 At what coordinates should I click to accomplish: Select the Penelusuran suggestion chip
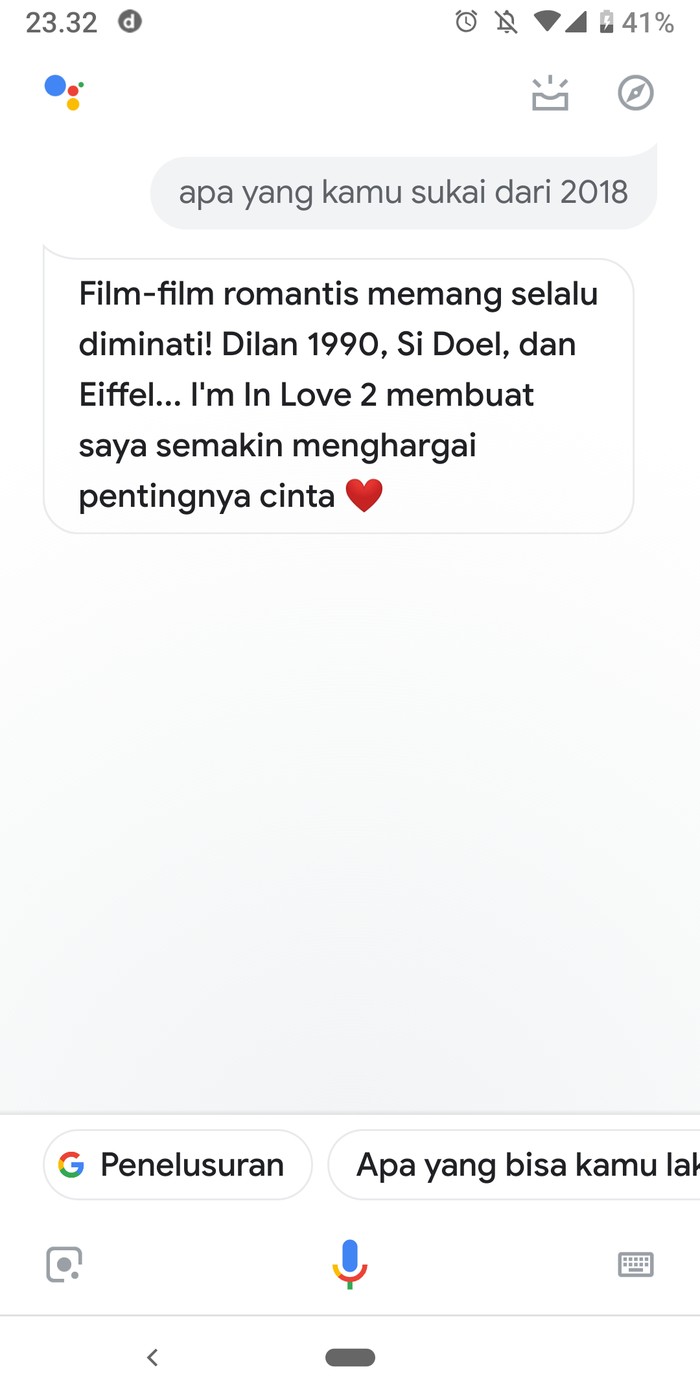pyautogui.click(x=178, y=1165)
